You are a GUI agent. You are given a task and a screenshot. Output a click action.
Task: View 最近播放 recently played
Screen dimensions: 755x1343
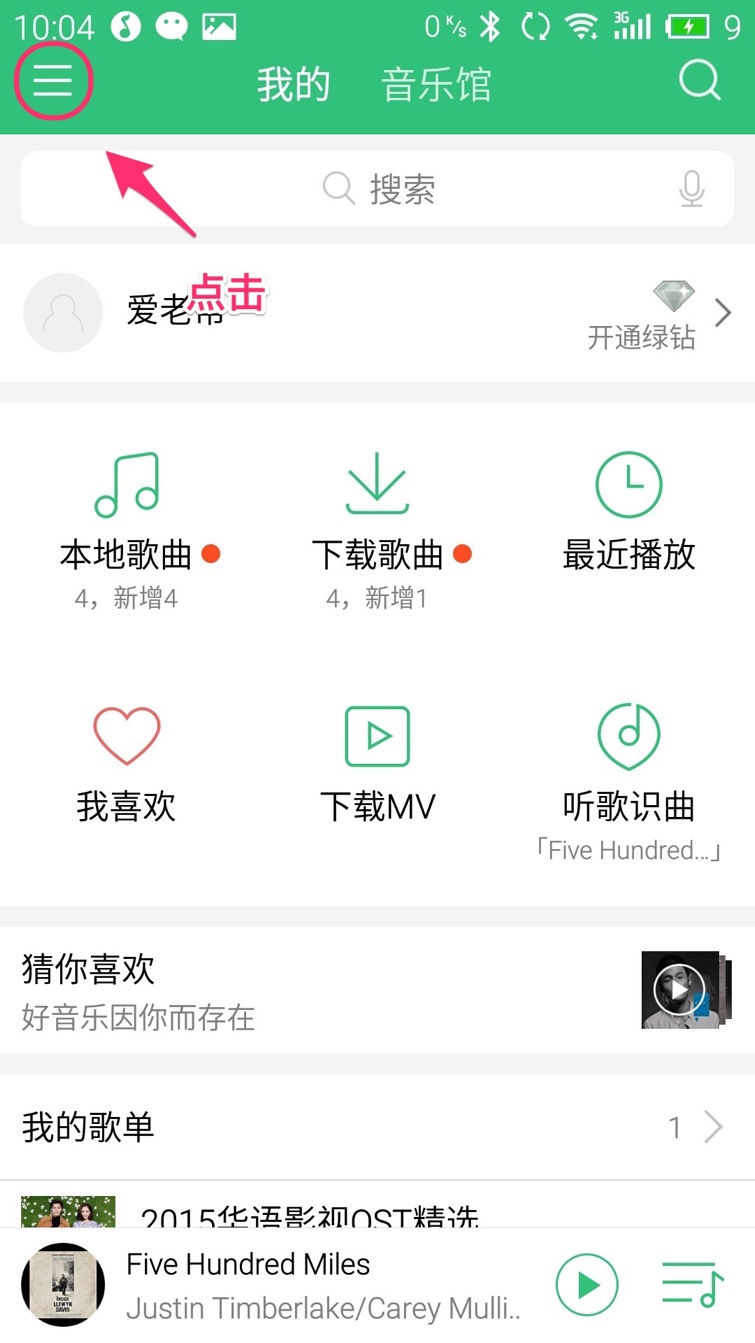point(628,515)
